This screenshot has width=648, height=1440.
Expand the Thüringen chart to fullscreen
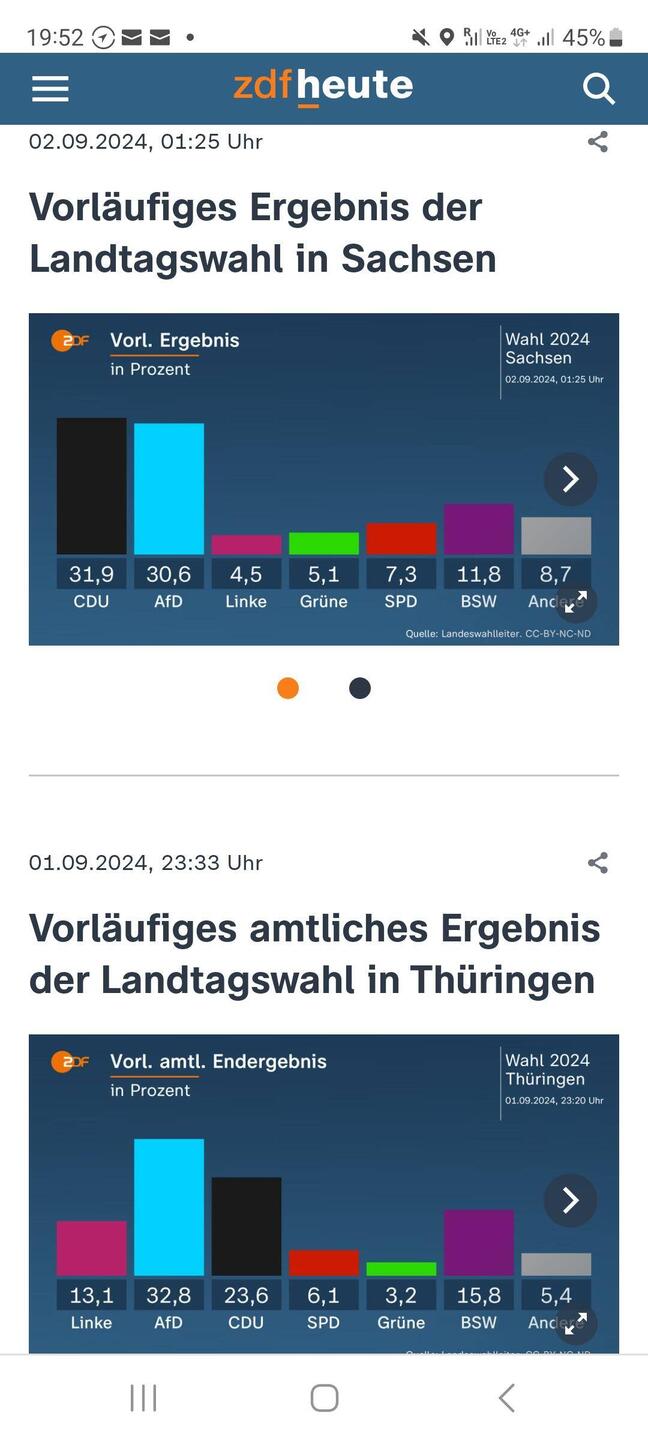(x=576, y=1323)
